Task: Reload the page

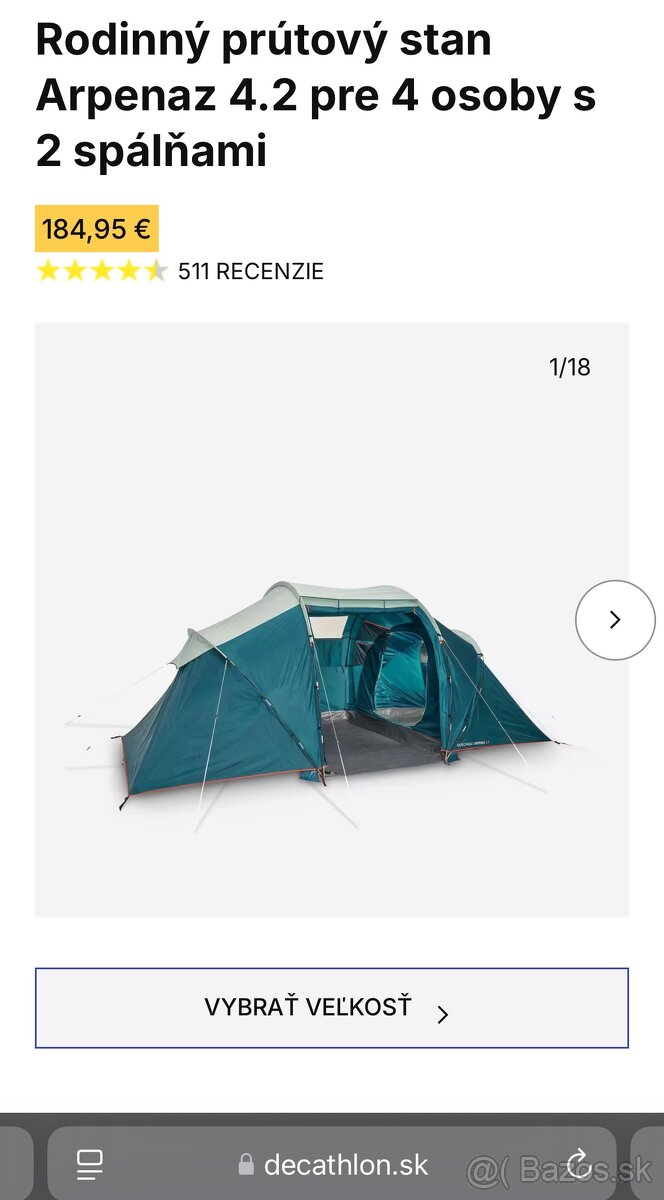Action: 579,1163
